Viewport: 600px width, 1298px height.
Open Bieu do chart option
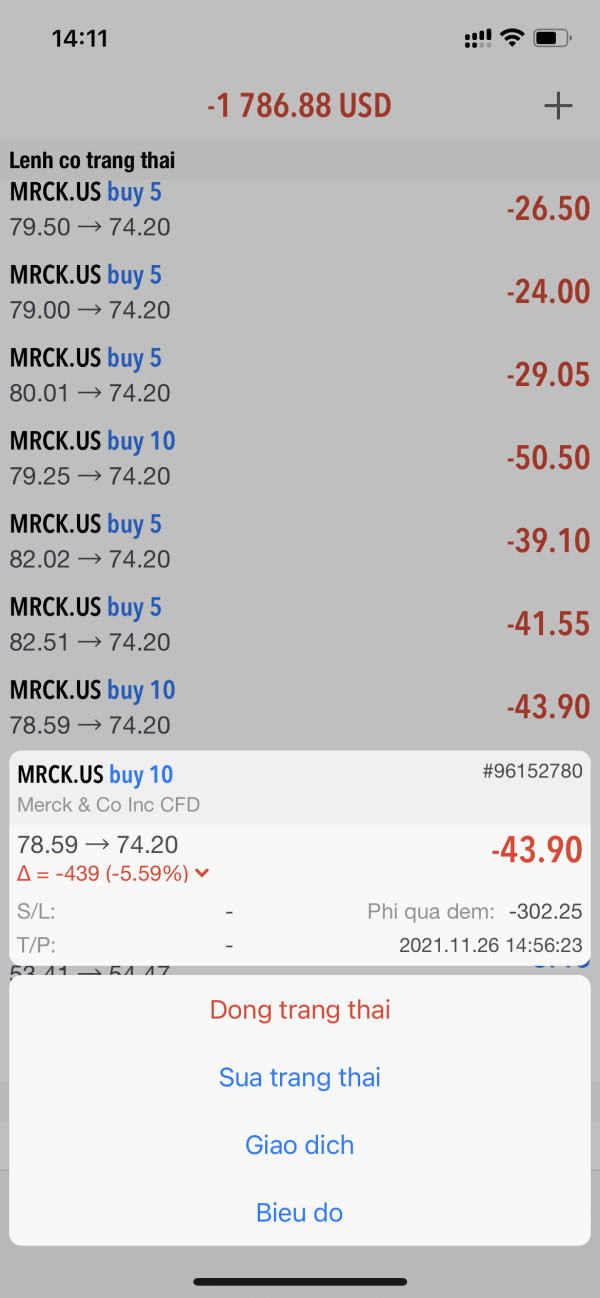[x=300, y=1213]
